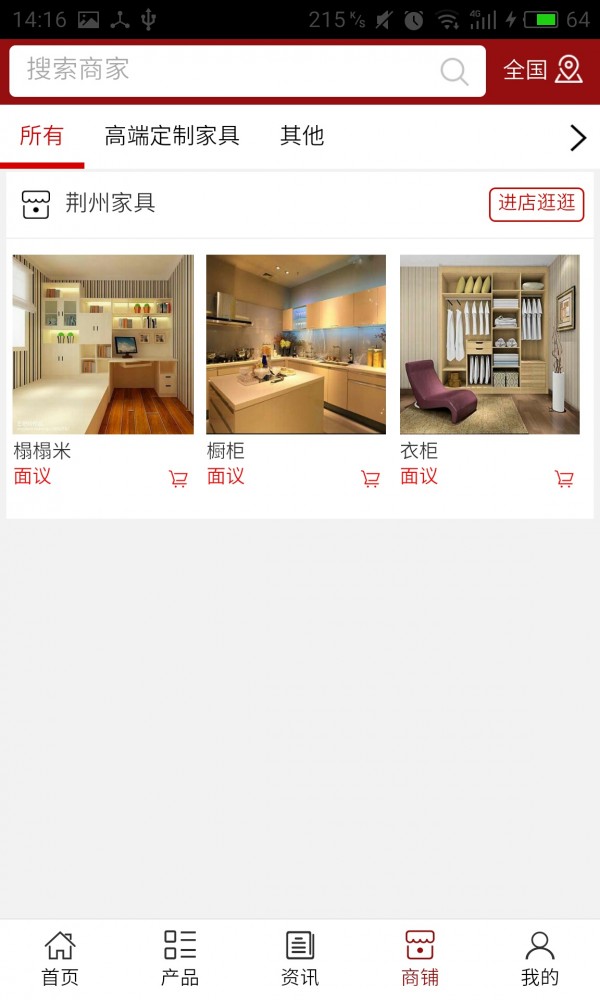The height and width of the screenshot is (1000, 600).
Task: Expand more categories with the right arrow
Action: coord(577,137)
